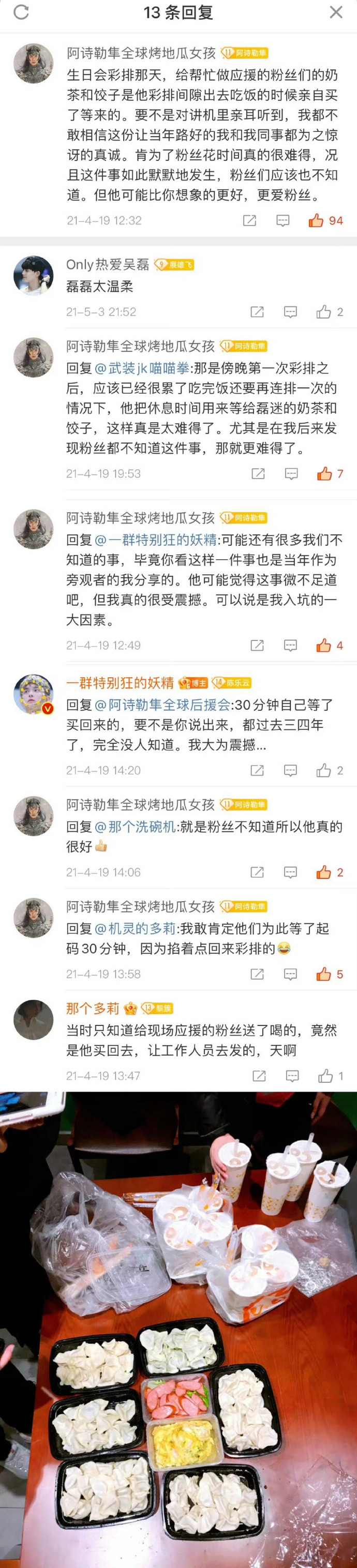Reply to the 12:32 top comment
357x1568 pixels.
(x=282, y=220)
